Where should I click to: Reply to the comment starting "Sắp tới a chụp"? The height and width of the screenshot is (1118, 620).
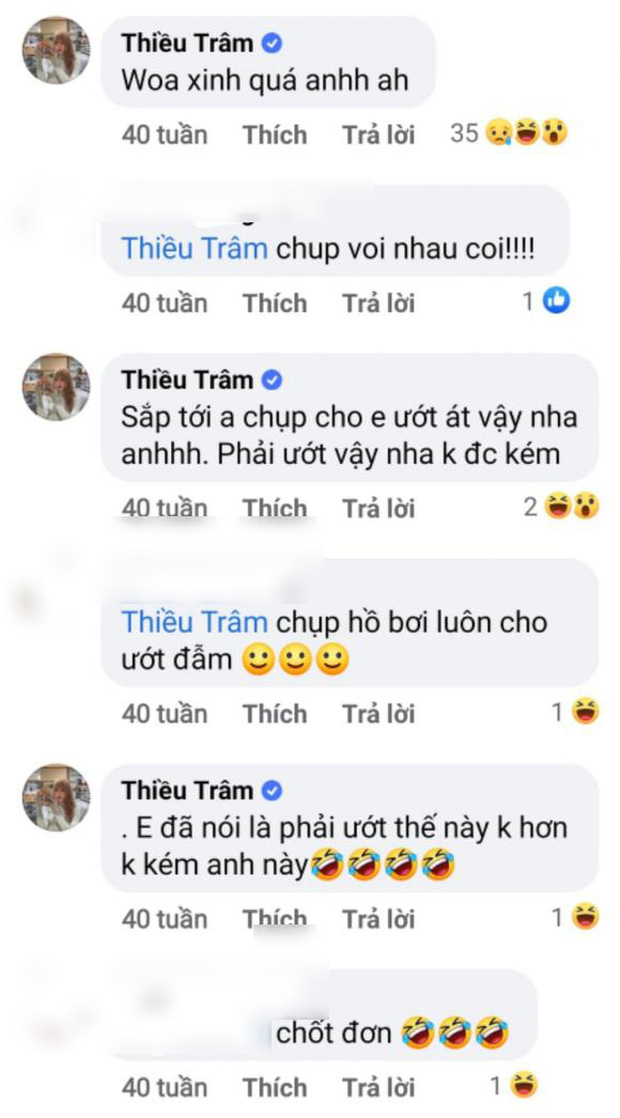pos(378,508)
